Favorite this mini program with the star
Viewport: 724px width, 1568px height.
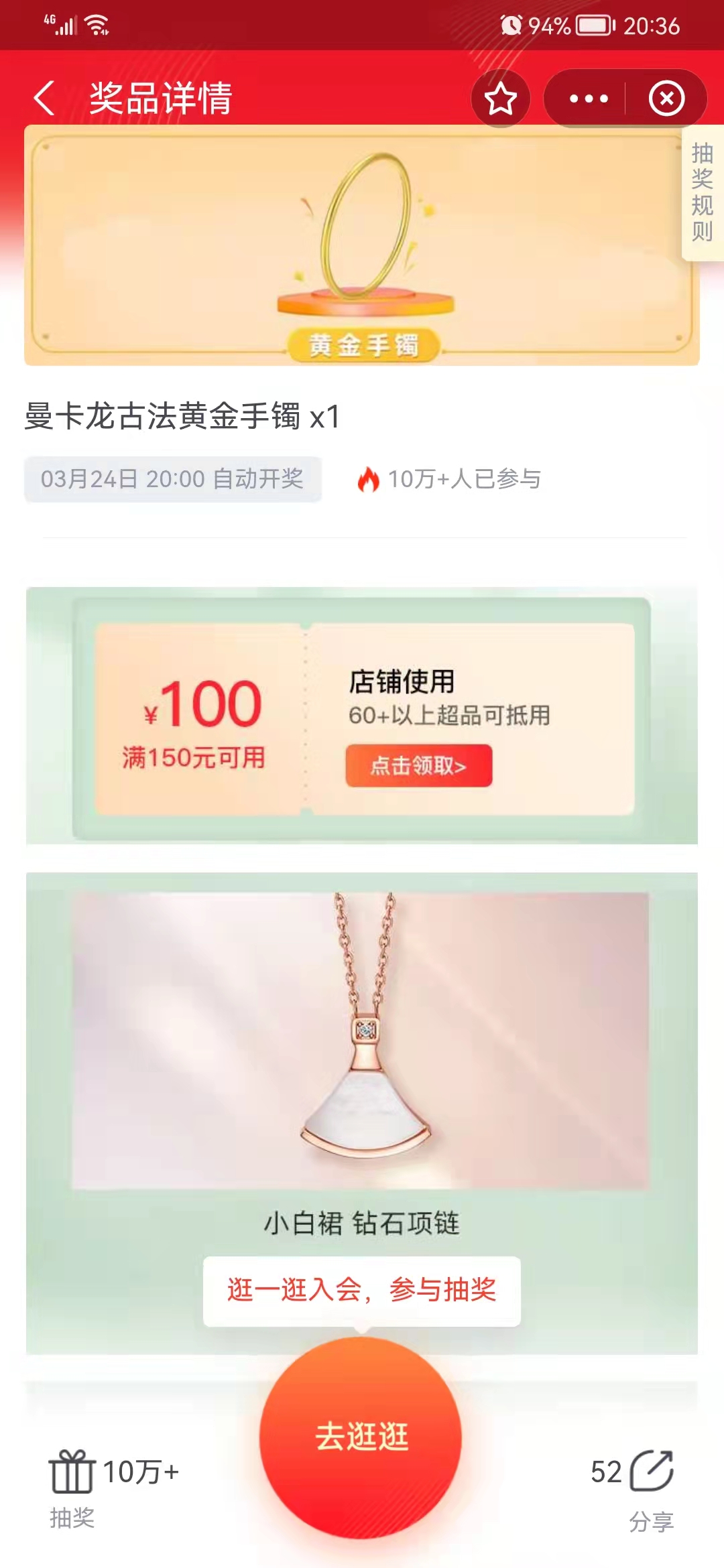click(501, 99)
